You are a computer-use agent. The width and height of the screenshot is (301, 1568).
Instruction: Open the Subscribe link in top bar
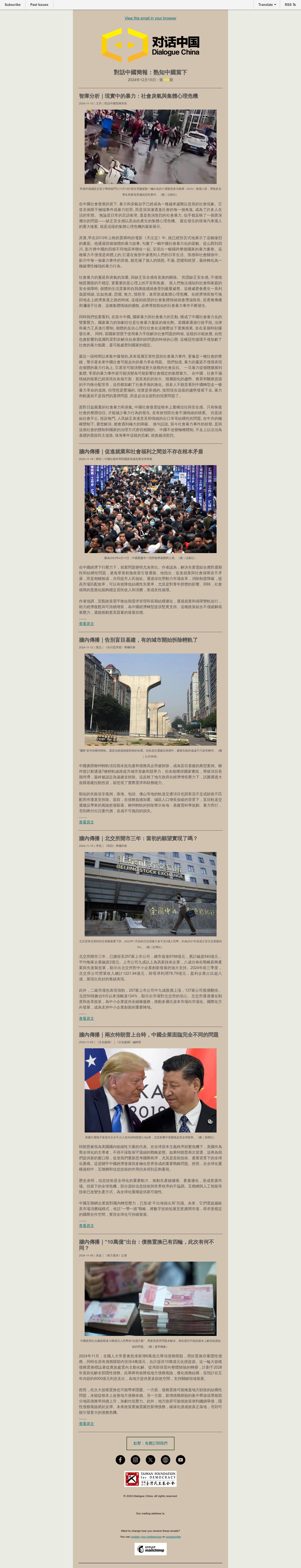13,4
